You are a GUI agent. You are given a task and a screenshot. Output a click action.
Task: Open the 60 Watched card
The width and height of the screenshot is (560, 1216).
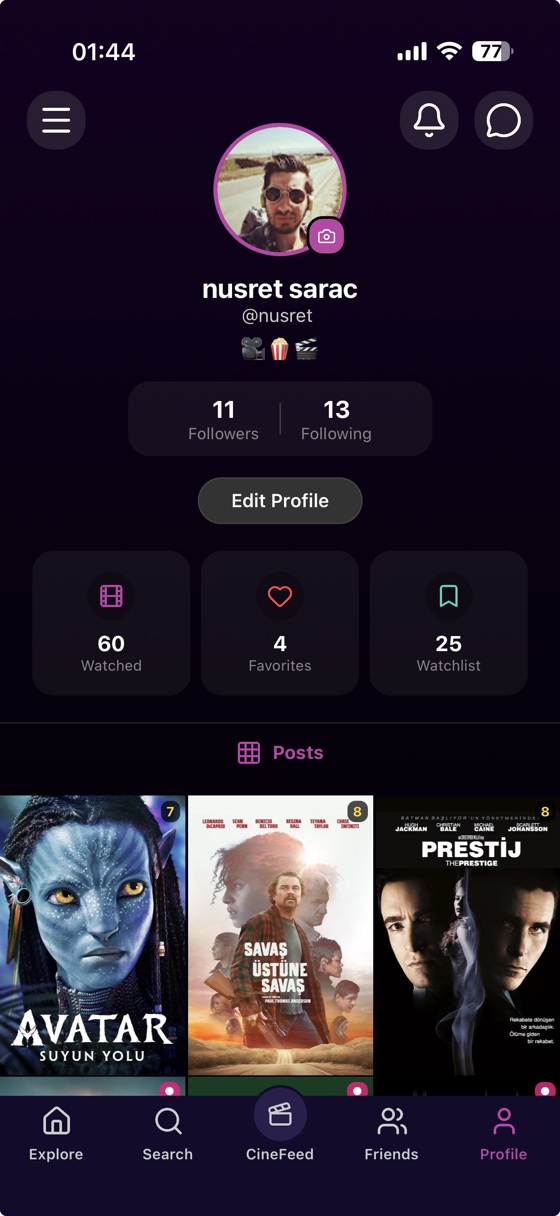[111, 623]
